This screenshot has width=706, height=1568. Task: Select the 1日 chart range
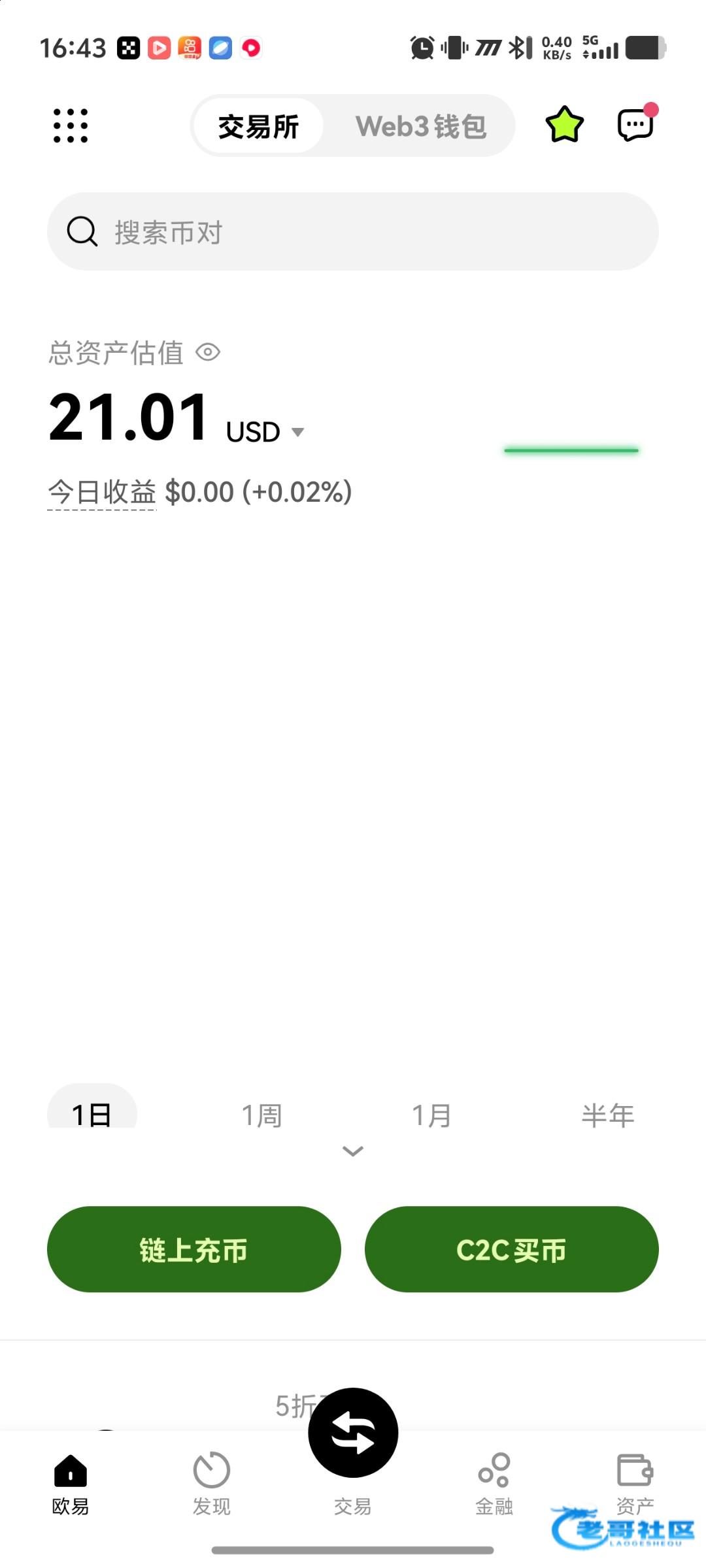click(92, 1114)
